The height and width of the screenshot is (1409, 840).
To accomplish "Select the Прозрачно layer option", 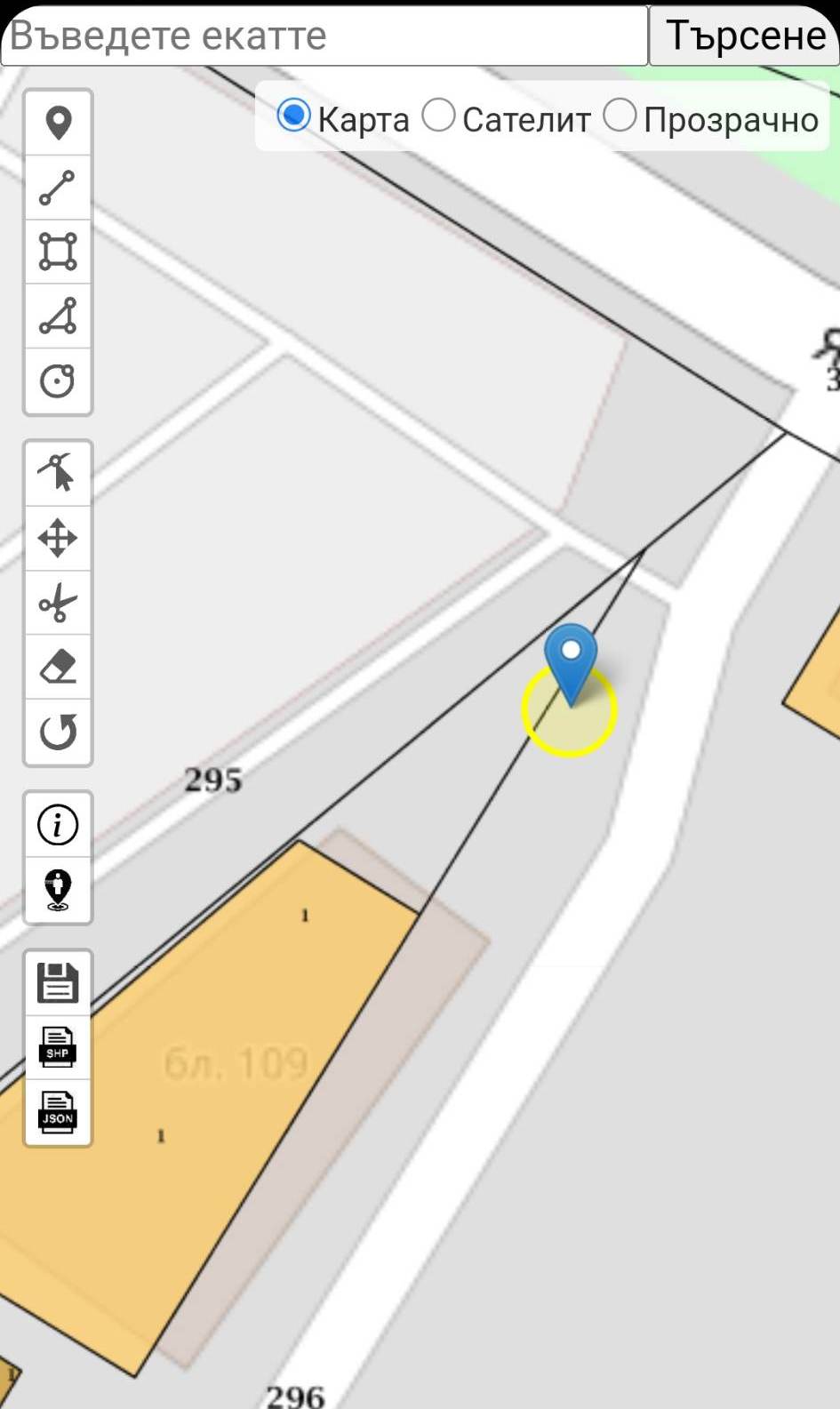I will point(620,116).
